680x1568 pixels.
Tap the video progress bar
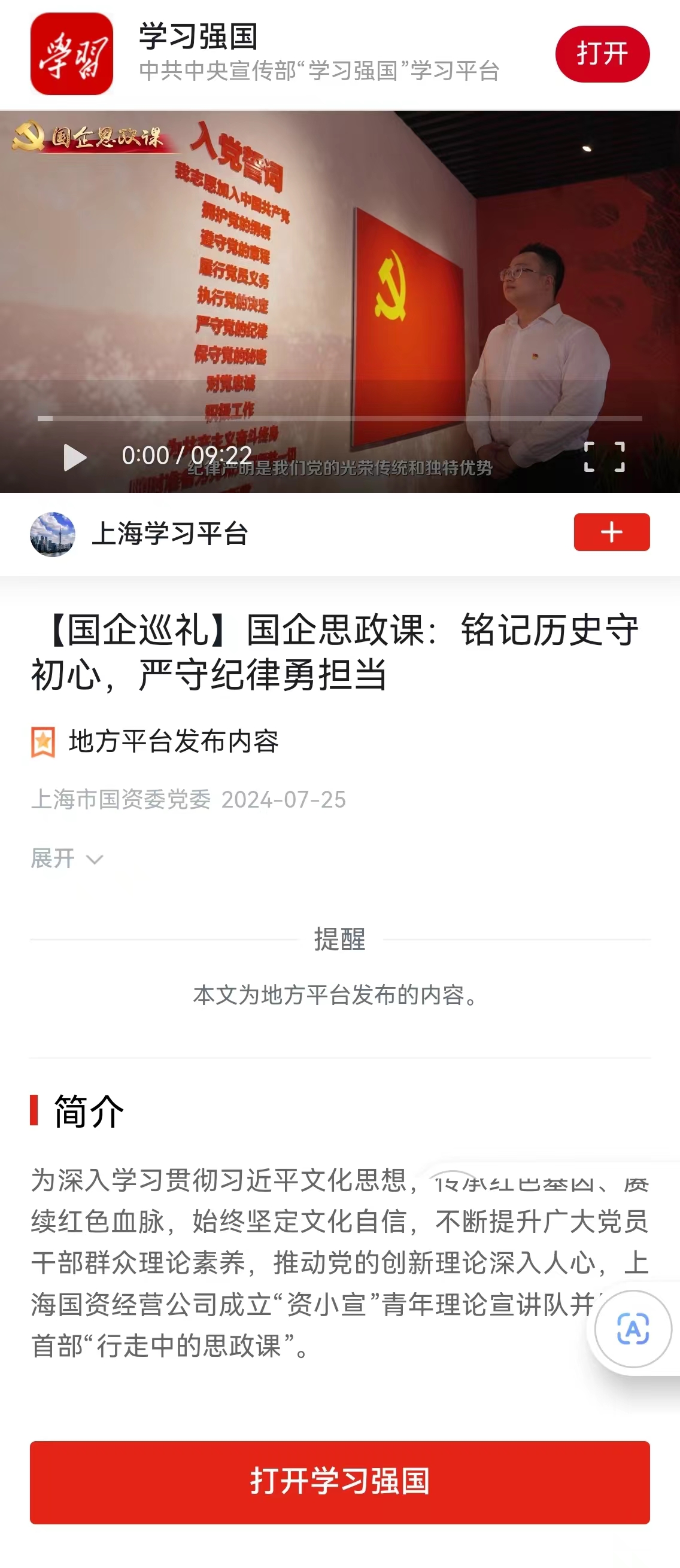tap(339, 418)
